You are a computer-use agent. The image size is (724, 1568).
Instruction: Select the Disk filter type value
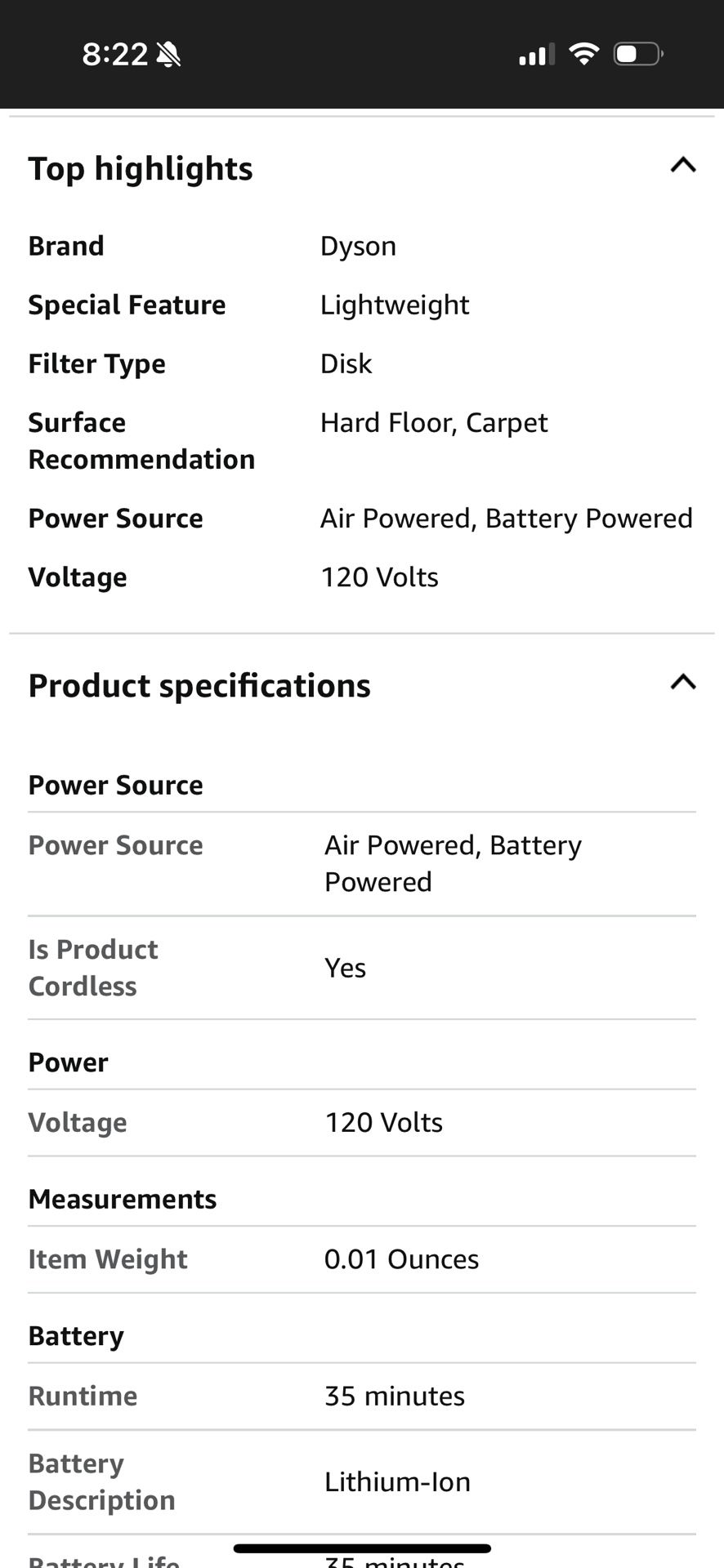click(346, 363)
